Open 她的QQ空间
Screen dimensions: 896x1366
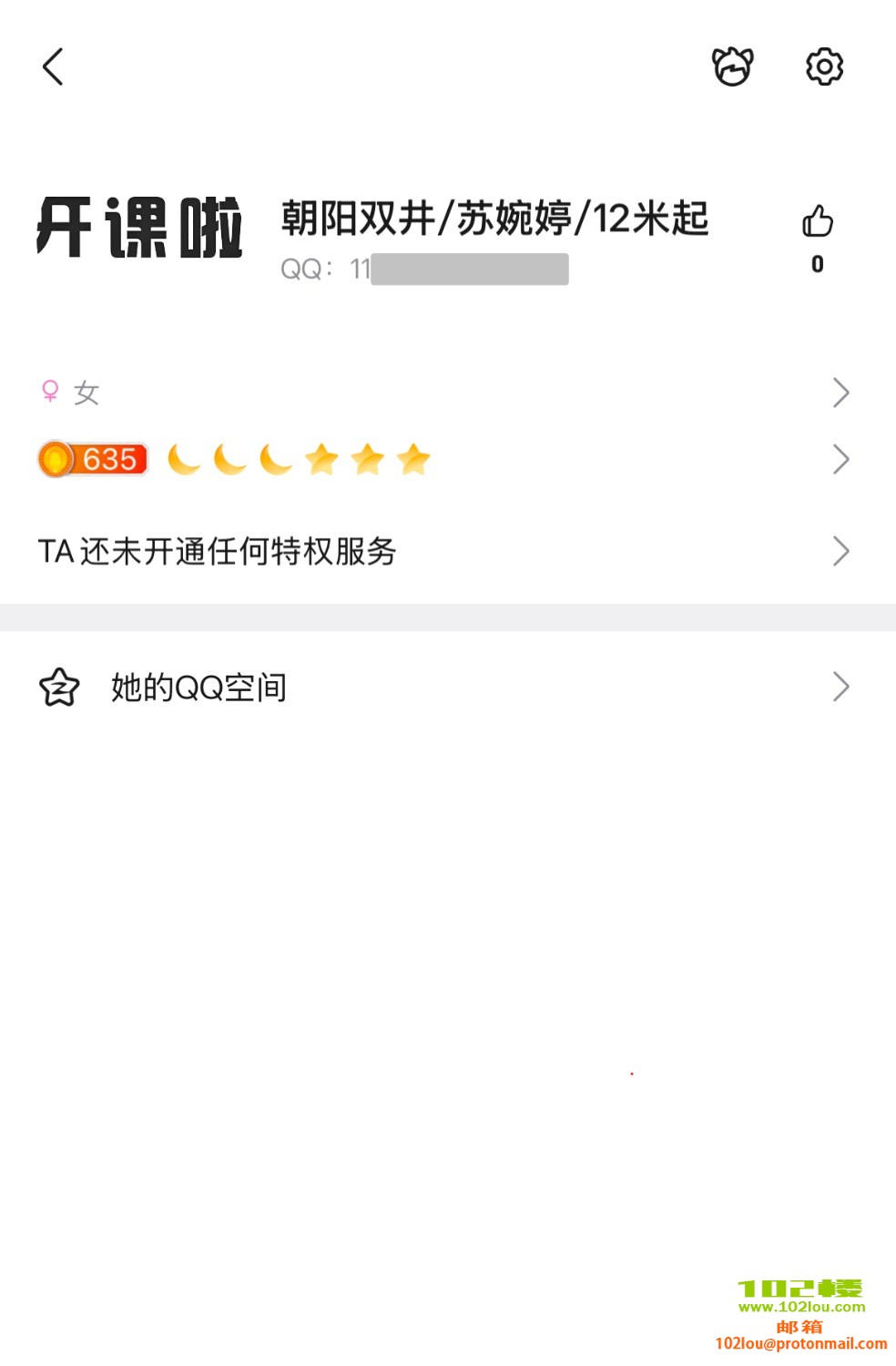coord(446,687)
